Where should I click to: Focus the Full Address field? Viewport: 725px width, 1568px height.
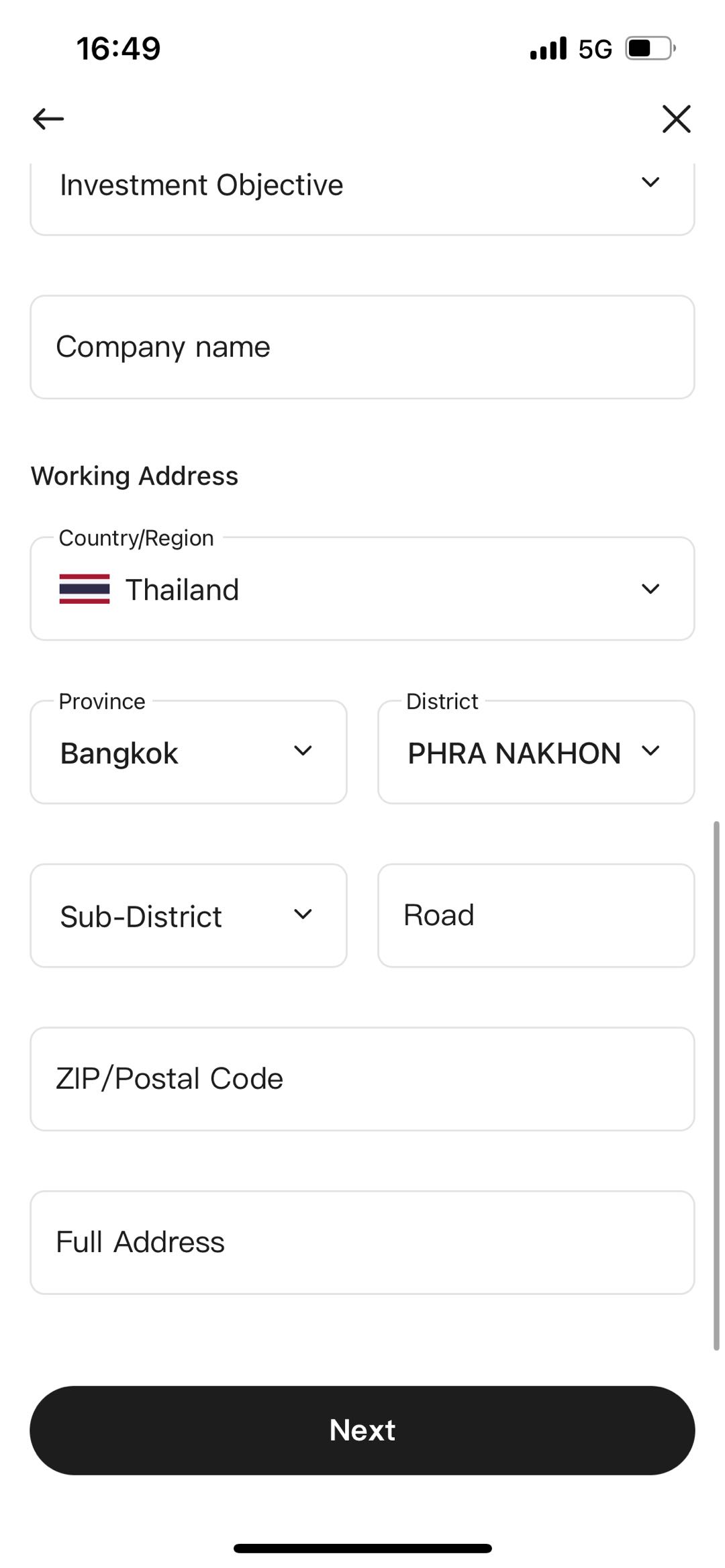362,1243
